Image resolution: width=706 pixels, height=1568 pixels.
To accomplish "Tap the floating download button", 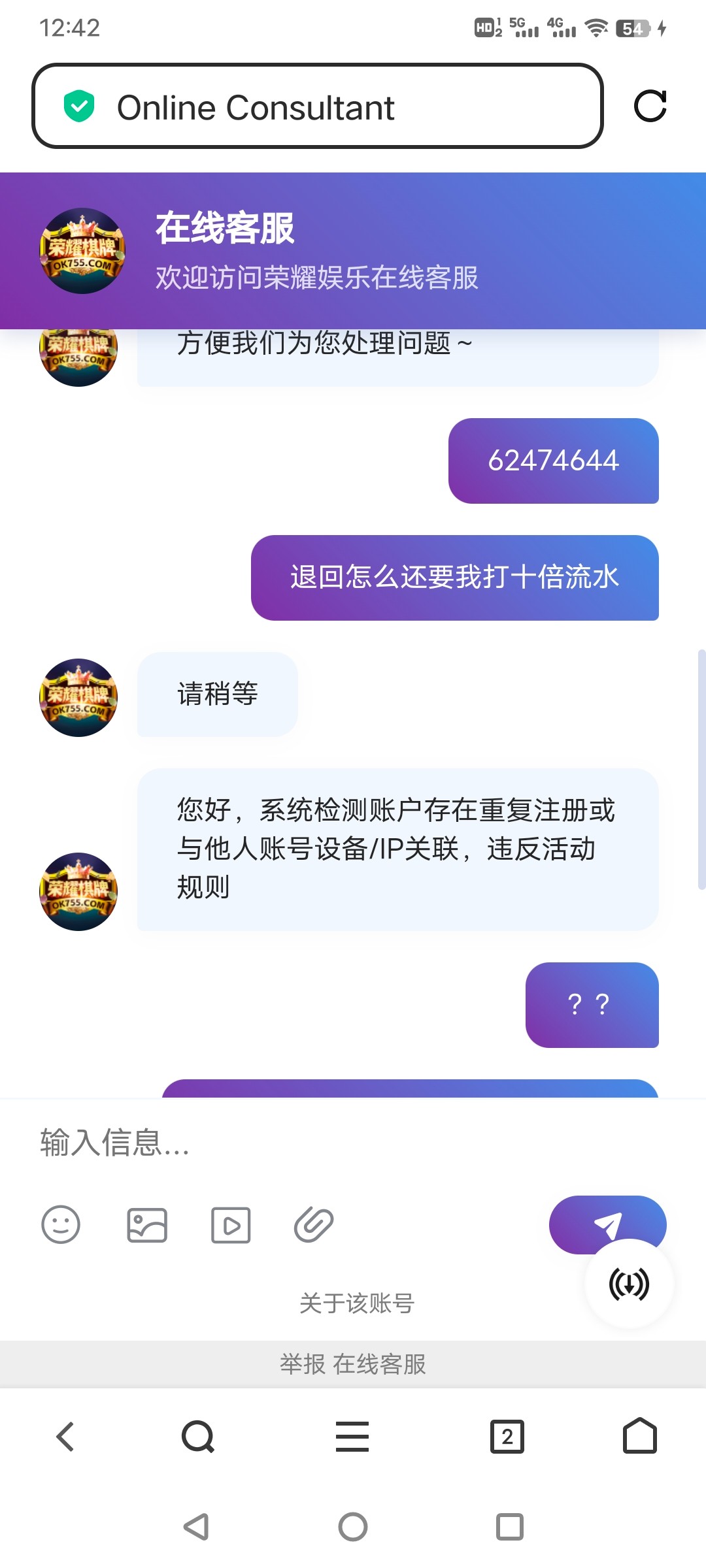I will point(629,1284).
